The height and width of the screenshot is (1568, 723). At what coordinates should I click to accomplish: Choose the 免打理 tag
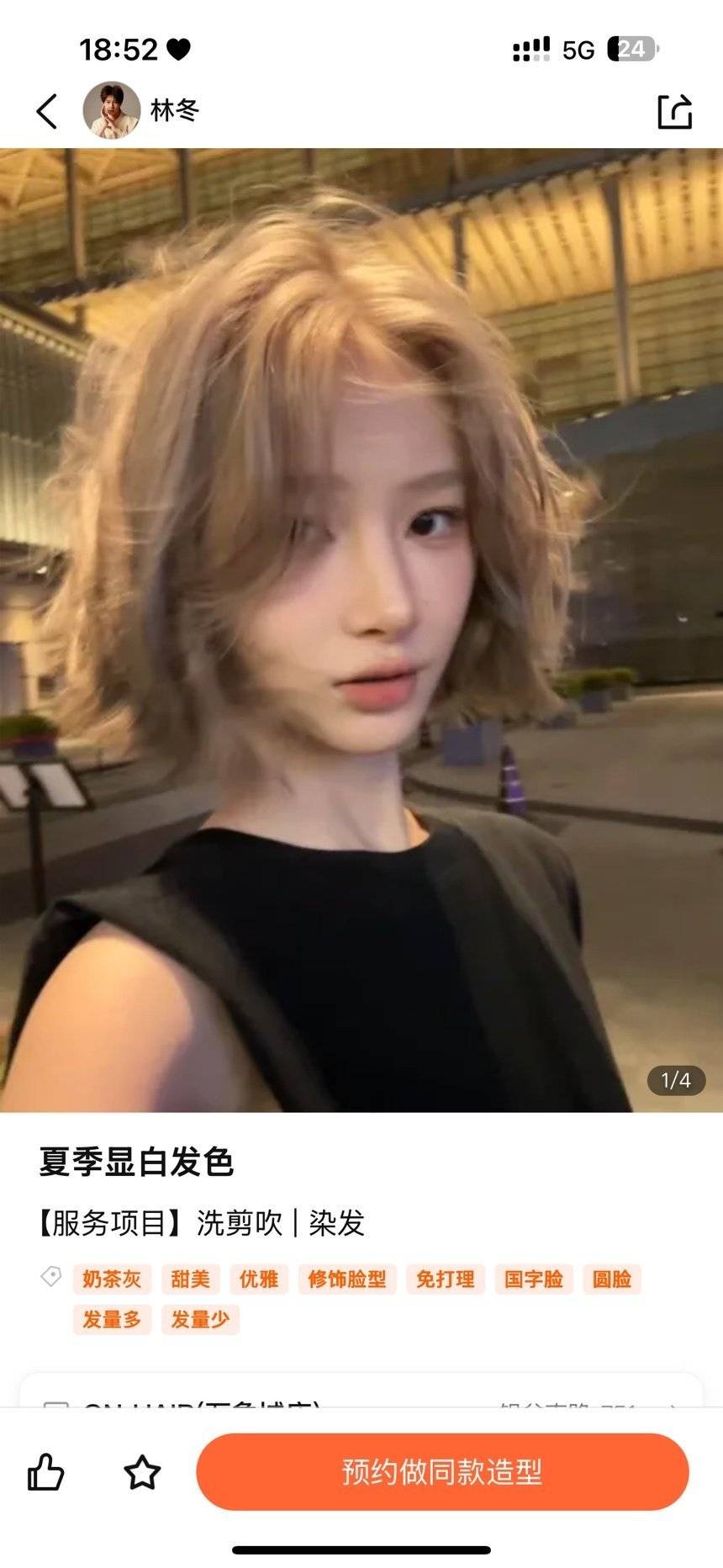click(x=446, y=1279)
